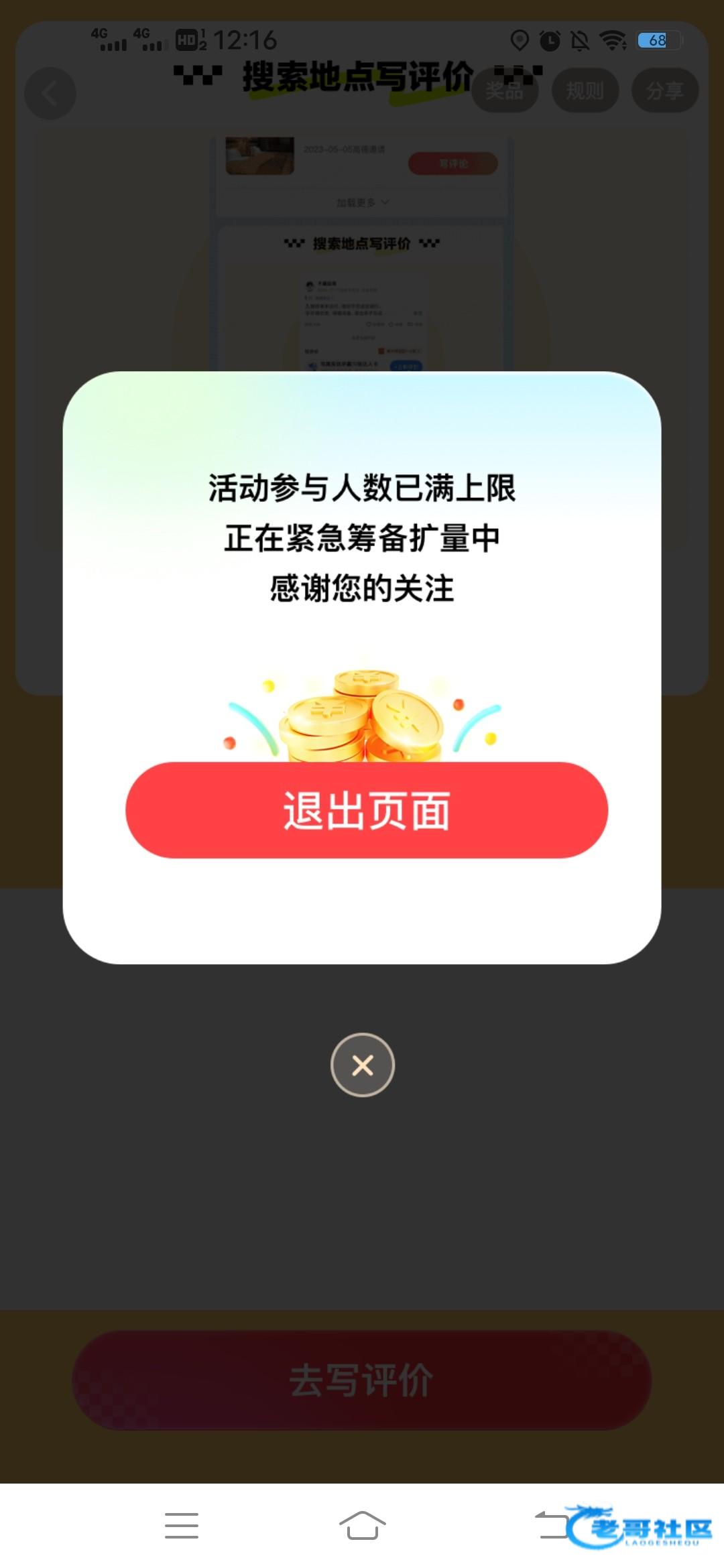Tap the red 退出页面 button

tap(366, 810)
